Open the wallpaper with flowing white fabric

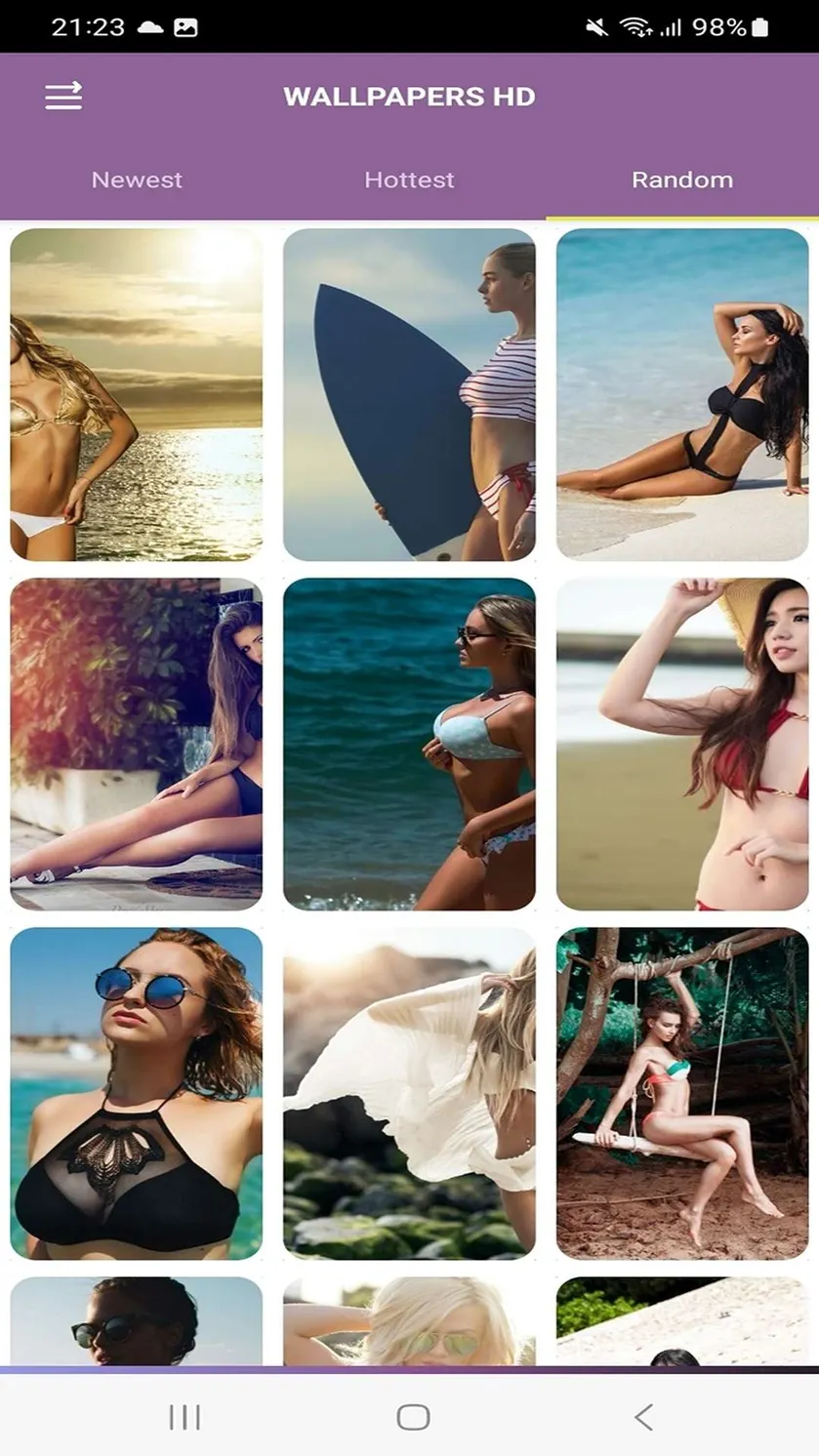(x=409, y=1093)
